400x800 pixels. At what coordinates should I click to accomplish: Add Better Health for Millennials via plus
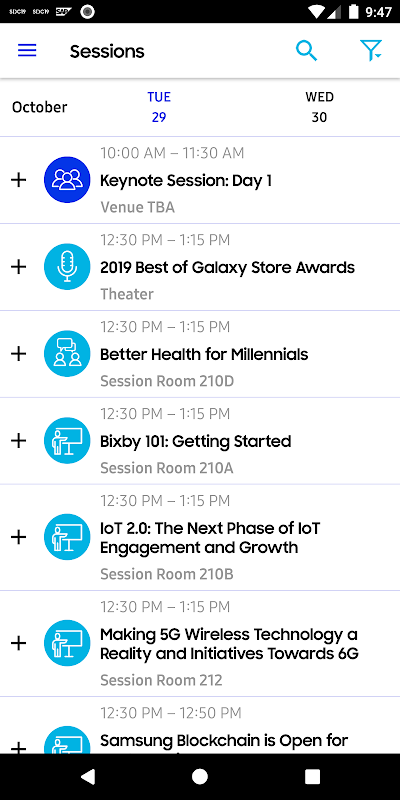pyautogui.click(x=19, y=354)
